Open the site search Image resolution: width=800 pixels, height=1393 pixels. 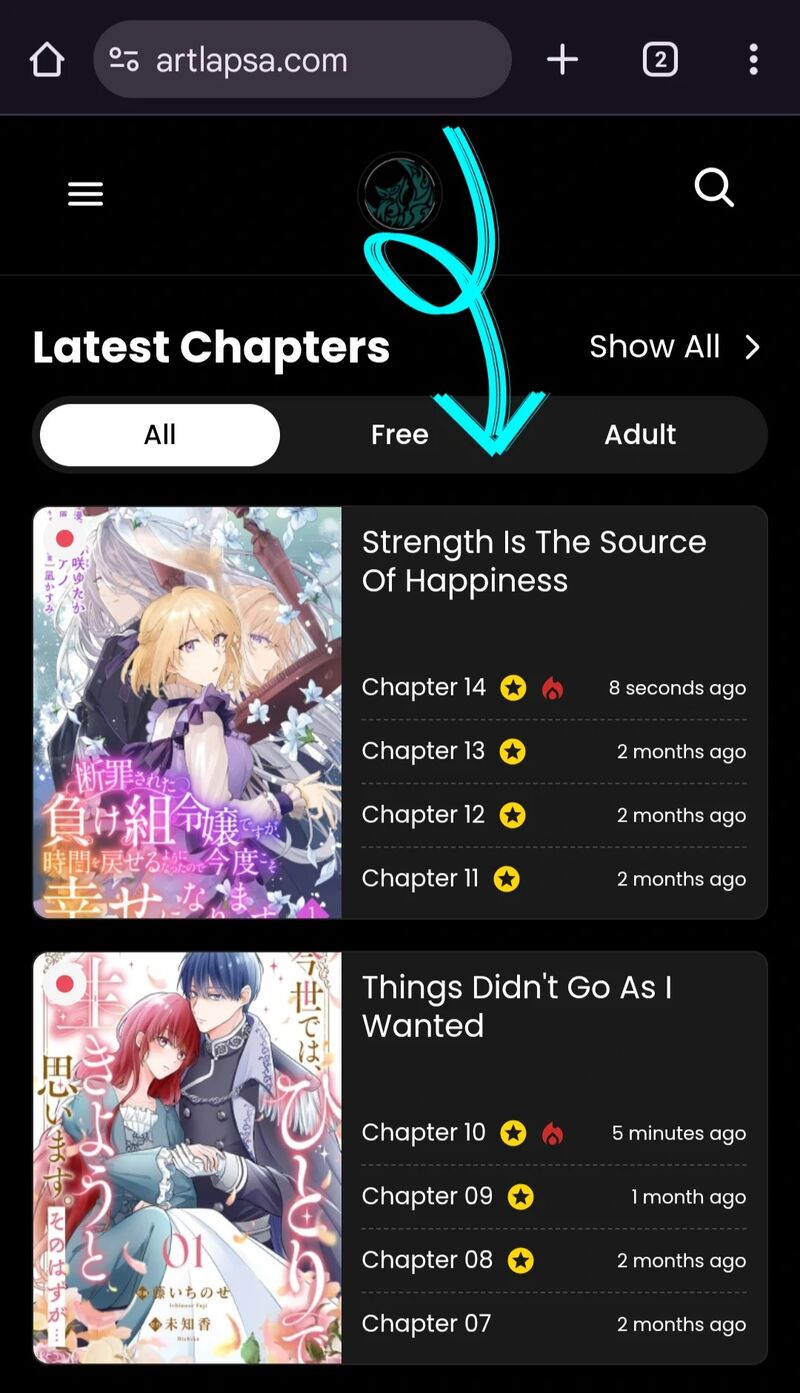(x=714, y=187)
